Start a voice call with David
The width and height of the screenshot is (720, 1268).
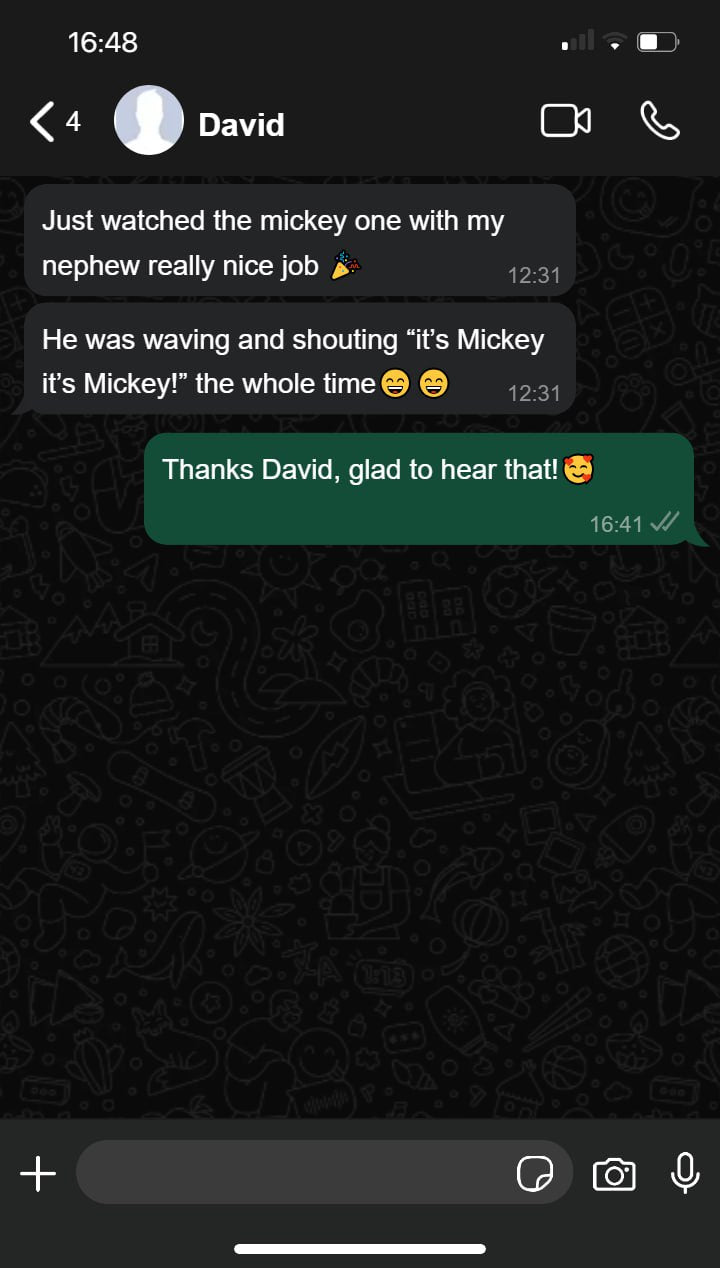[x=659, y=121]
